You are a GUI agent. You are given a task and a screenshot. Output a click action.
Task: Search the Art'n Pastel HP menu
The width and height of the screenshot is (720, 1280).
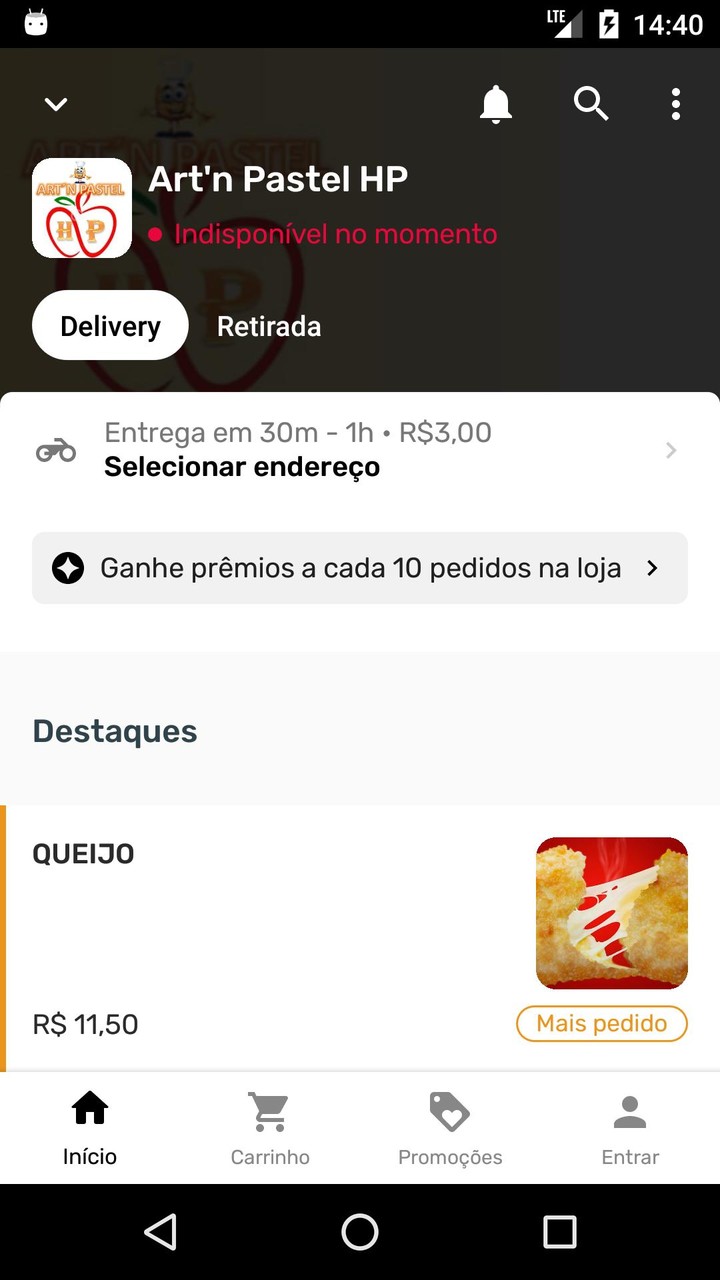[x=590, y=104]
